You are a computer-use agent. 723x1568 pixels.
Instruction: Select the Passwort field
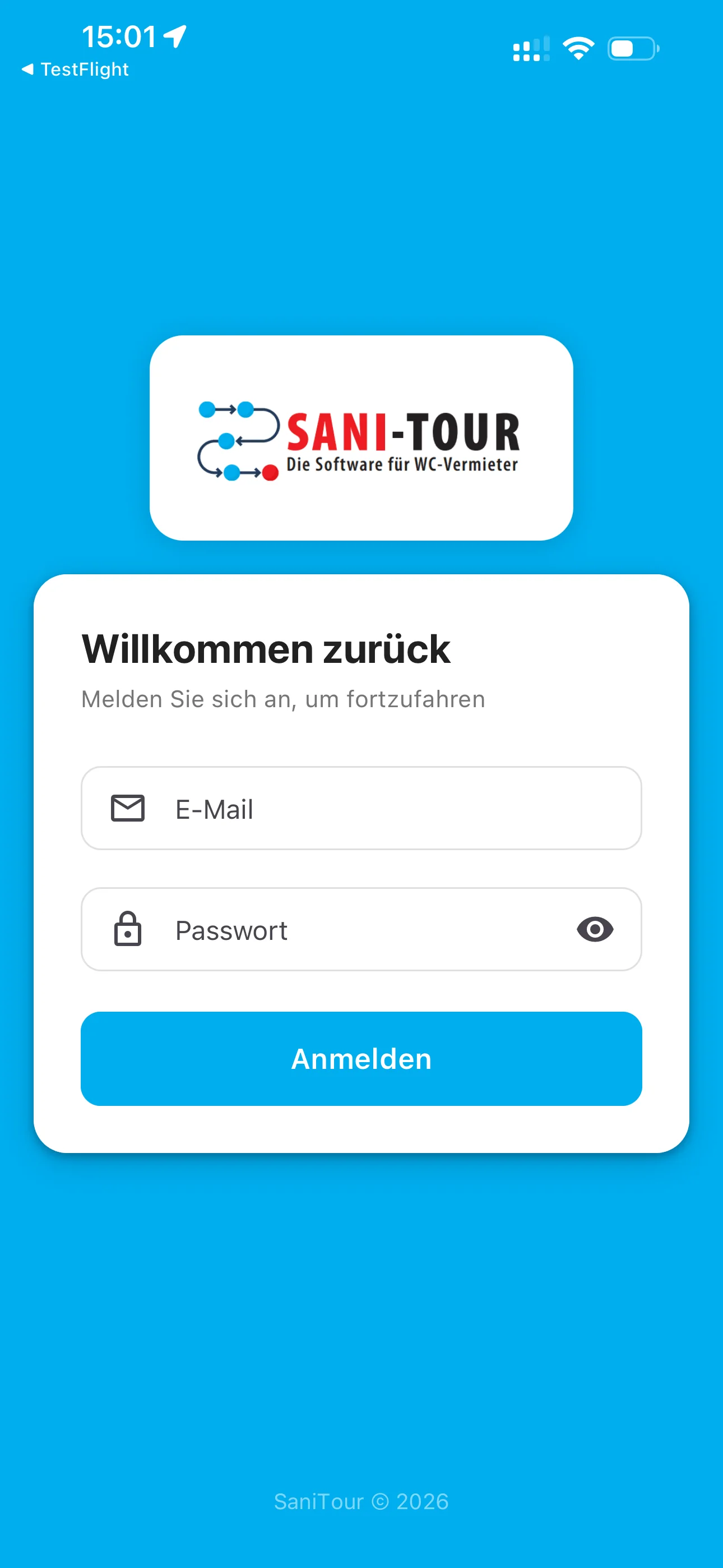(353, 929)
